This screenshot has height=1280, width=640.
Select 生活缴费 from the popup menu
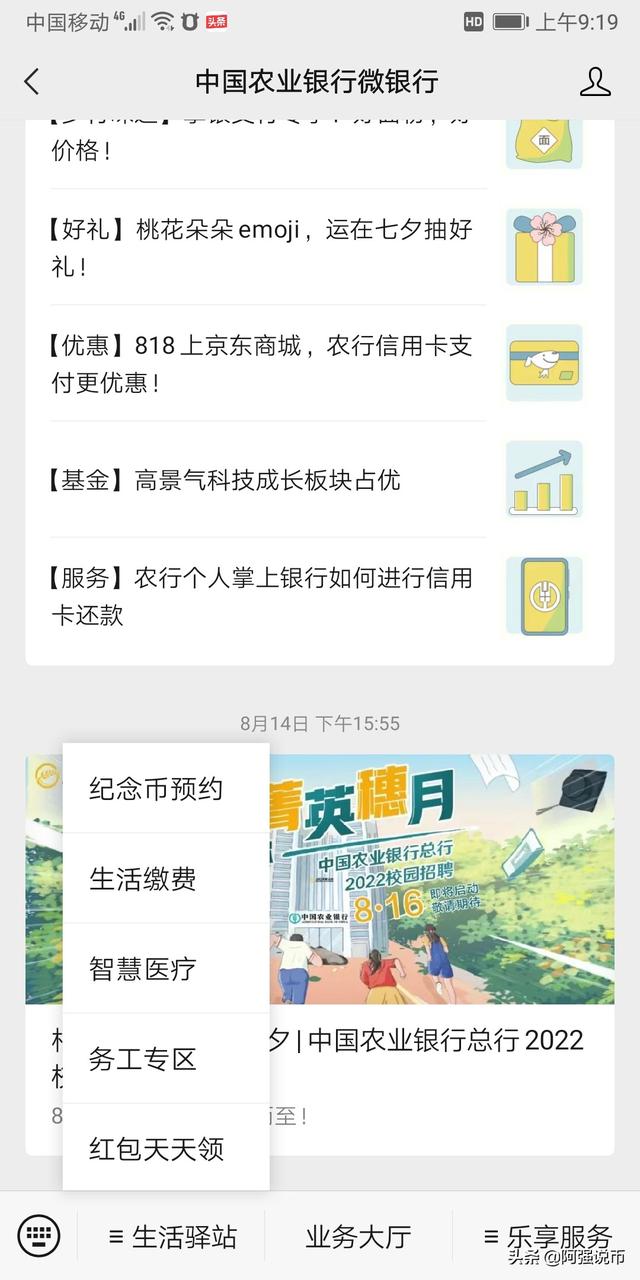point(143,879)
